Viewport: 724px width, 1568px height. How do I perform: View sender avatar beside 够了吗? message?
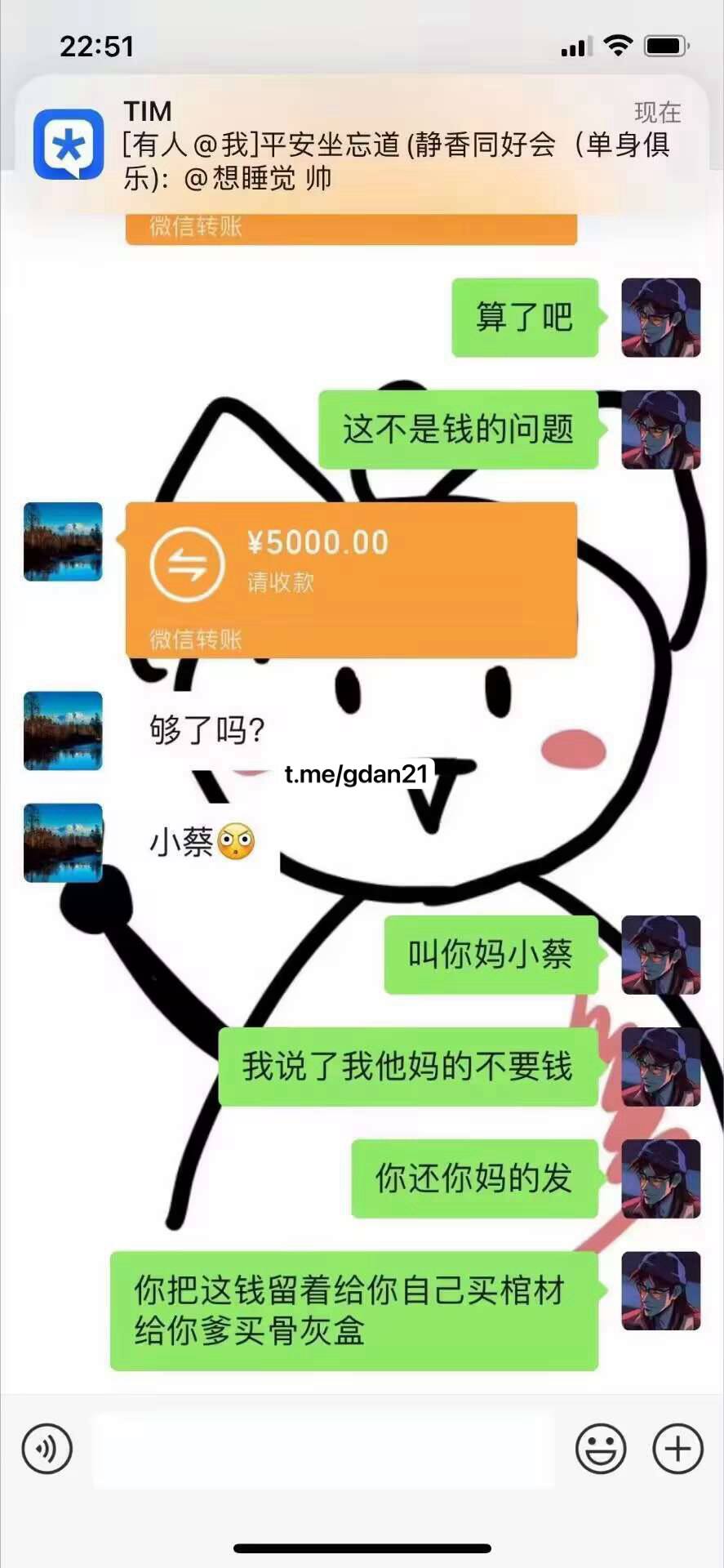point(63,731)
